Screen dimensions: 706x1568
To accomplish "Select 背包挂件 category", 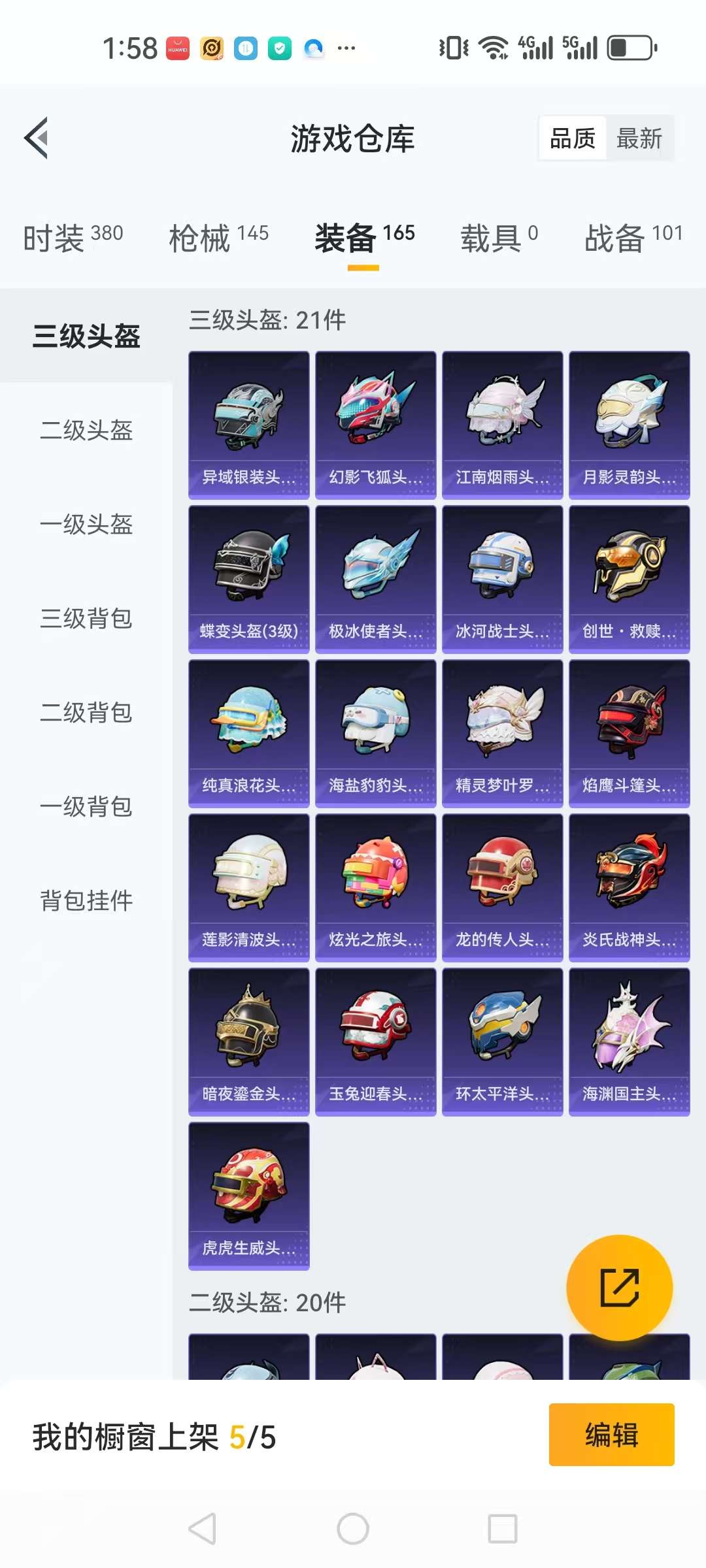I will point(86,901).
